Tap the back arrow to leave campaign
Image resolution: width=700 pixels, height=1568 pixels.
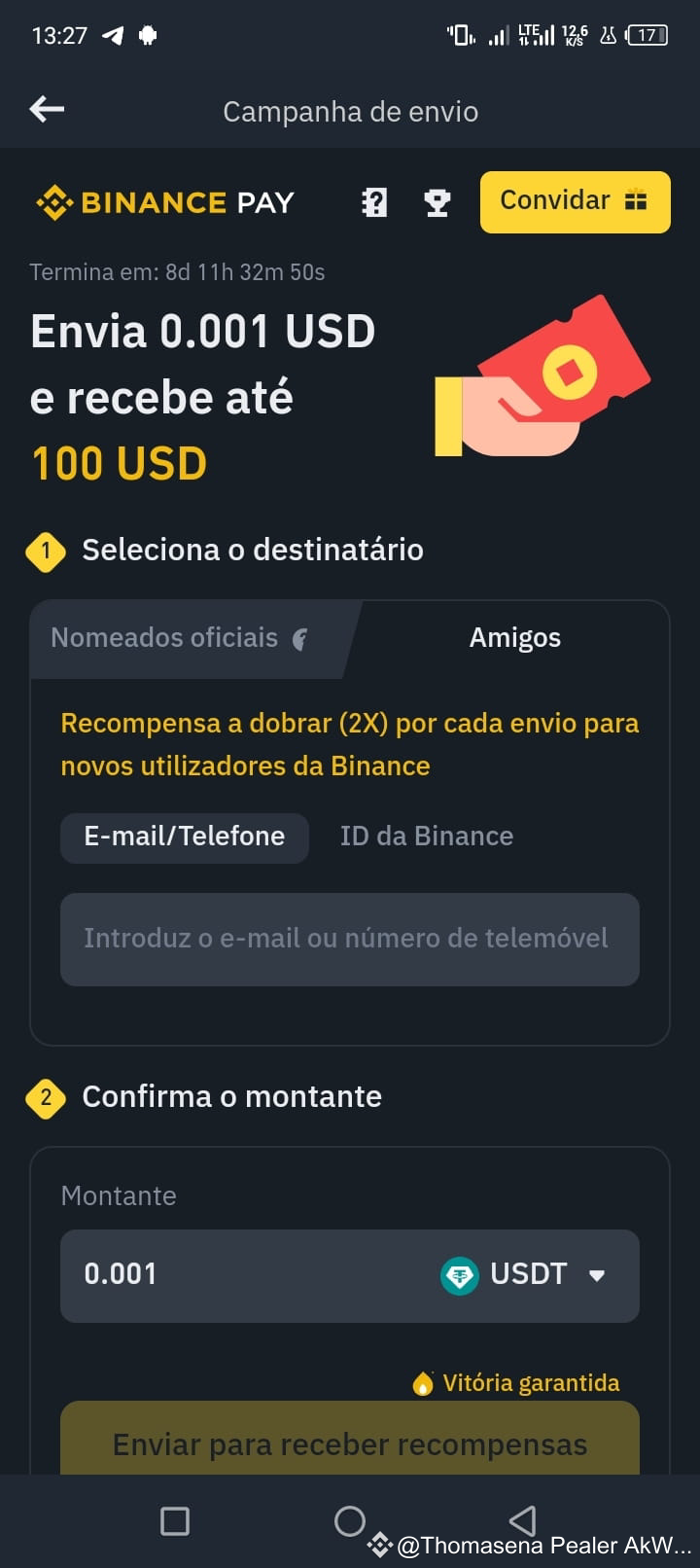[x=46, y=109]
